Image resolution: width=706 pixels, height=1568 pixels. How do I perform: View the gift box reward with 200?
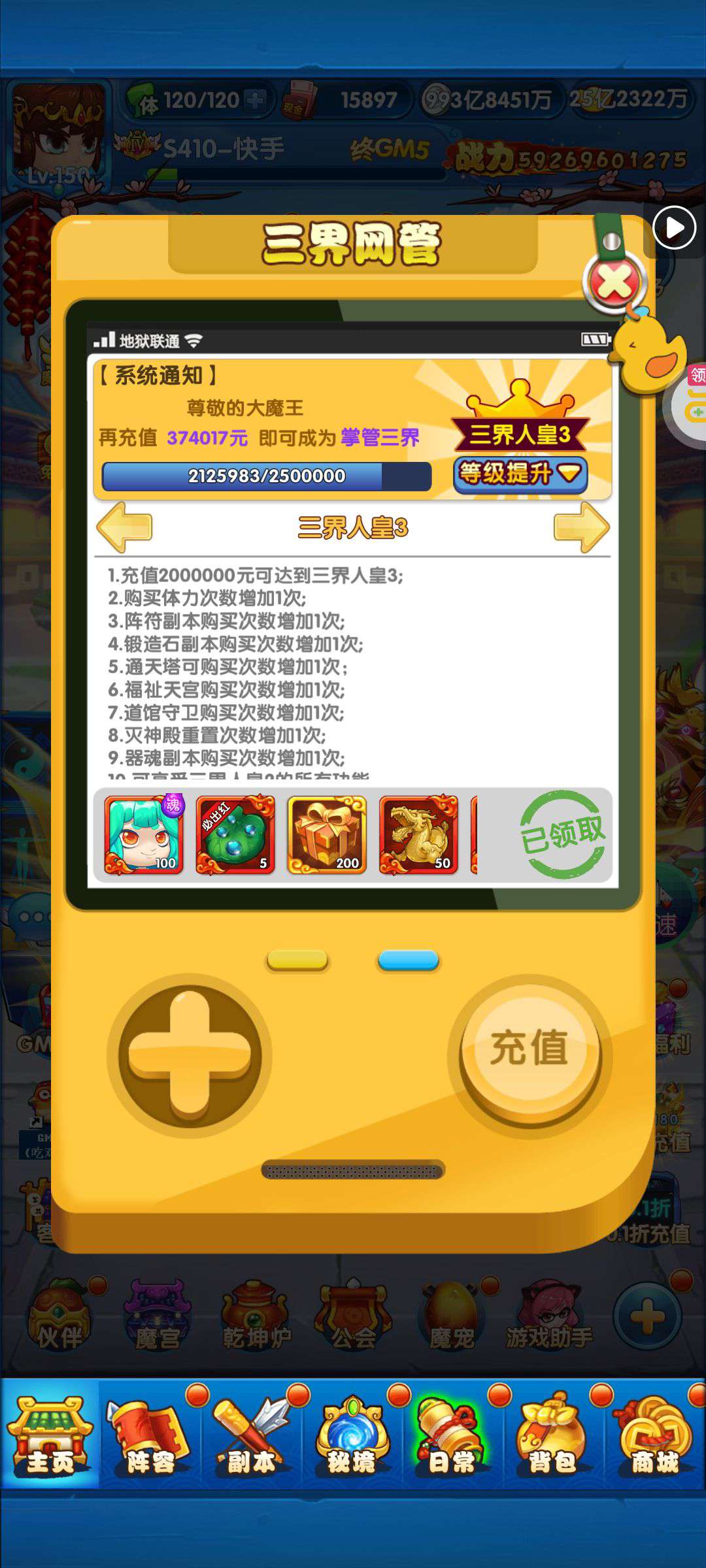point(327,835)
